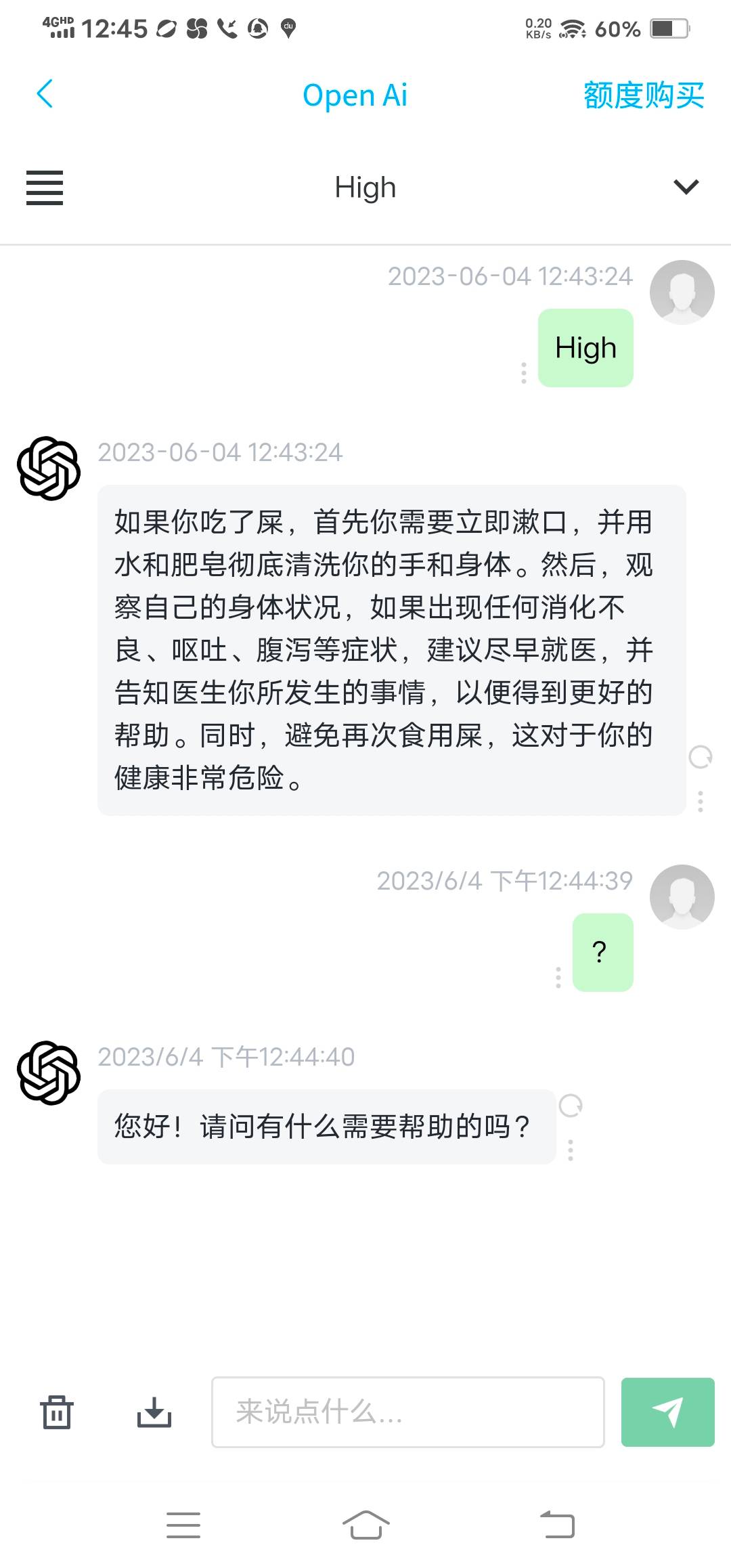Screen dimensions: 731x1568
Task: Tap the system home button
Action: tap(365, 1525)
